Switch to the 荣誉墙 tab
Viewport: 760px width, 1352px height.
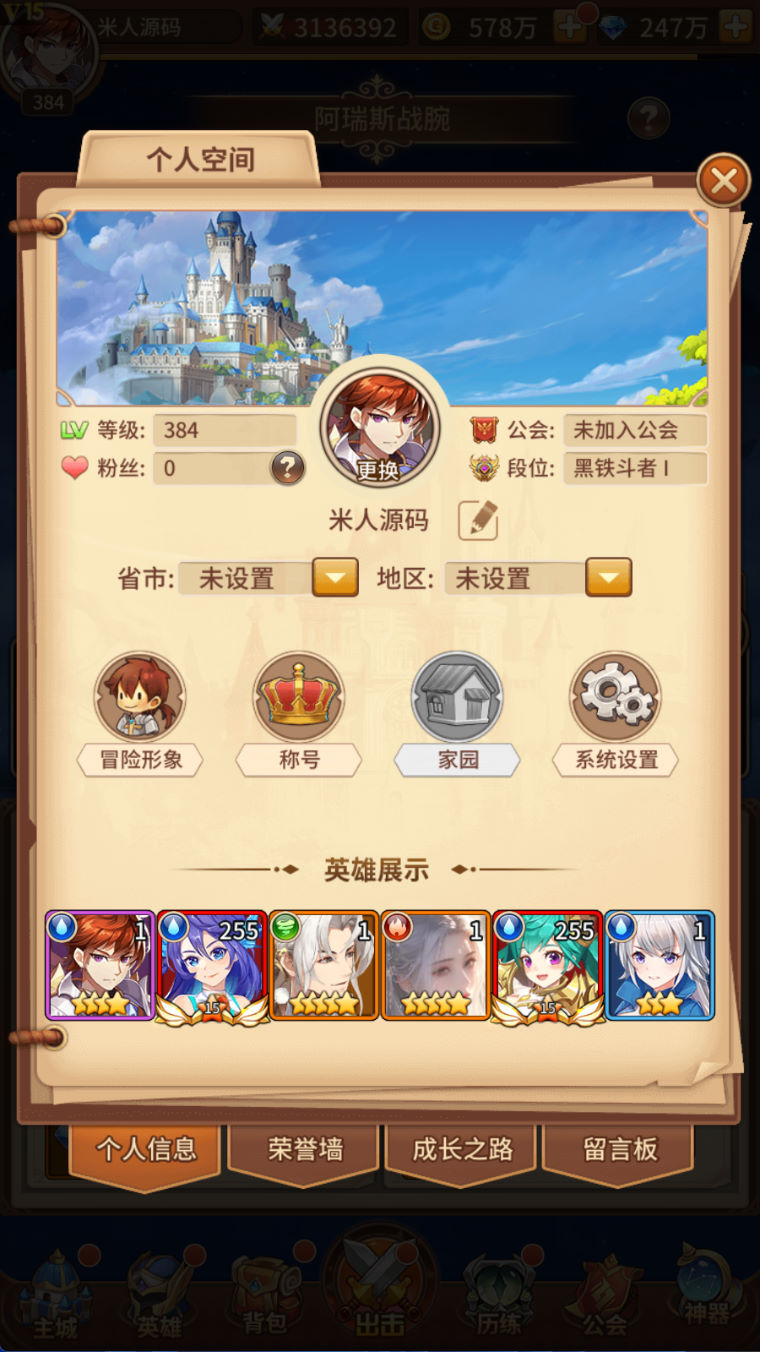[305, 1149]
